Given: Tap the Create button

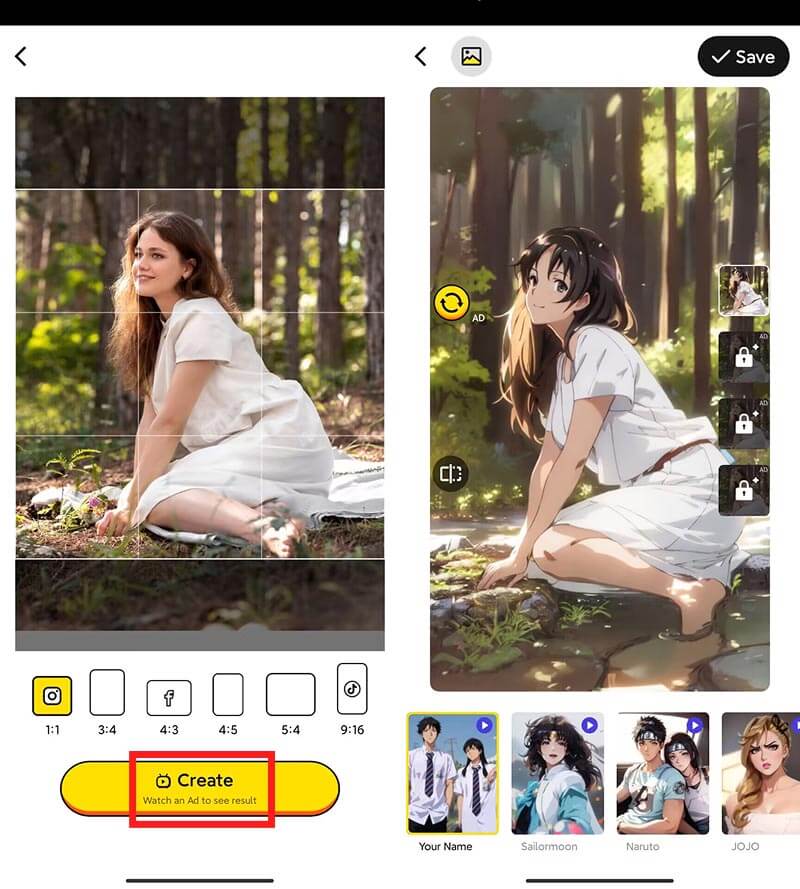Looking at the screenshot, I should (200, 787).
